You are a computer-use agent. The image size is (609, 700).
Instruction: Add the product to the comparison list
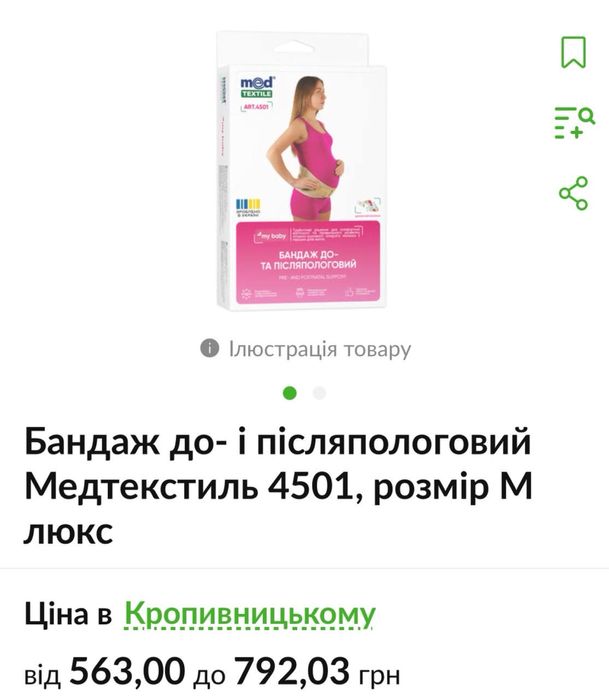pyautogui.click(x=573, y=122)
